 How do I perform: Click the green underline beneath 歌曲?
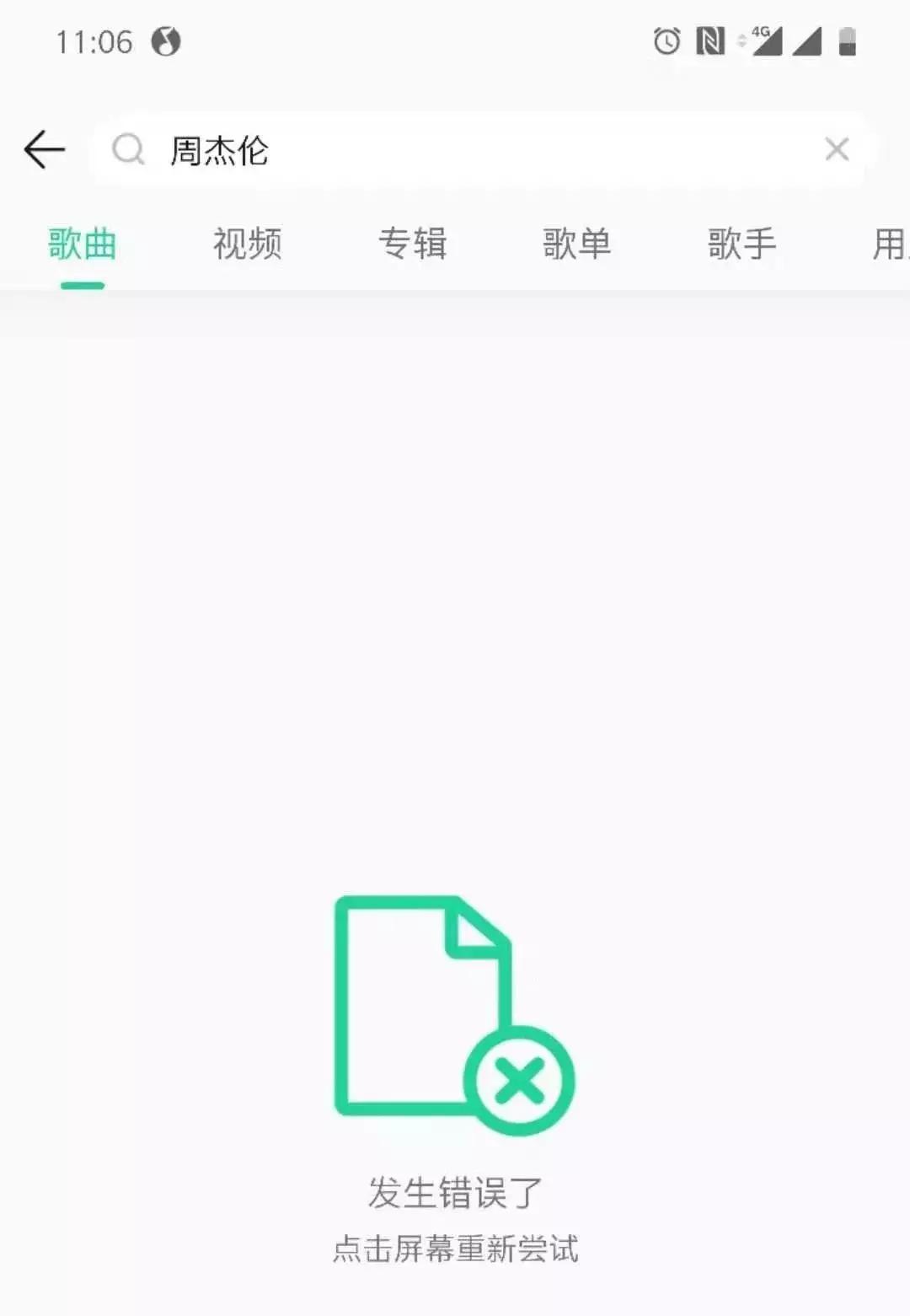81,285
